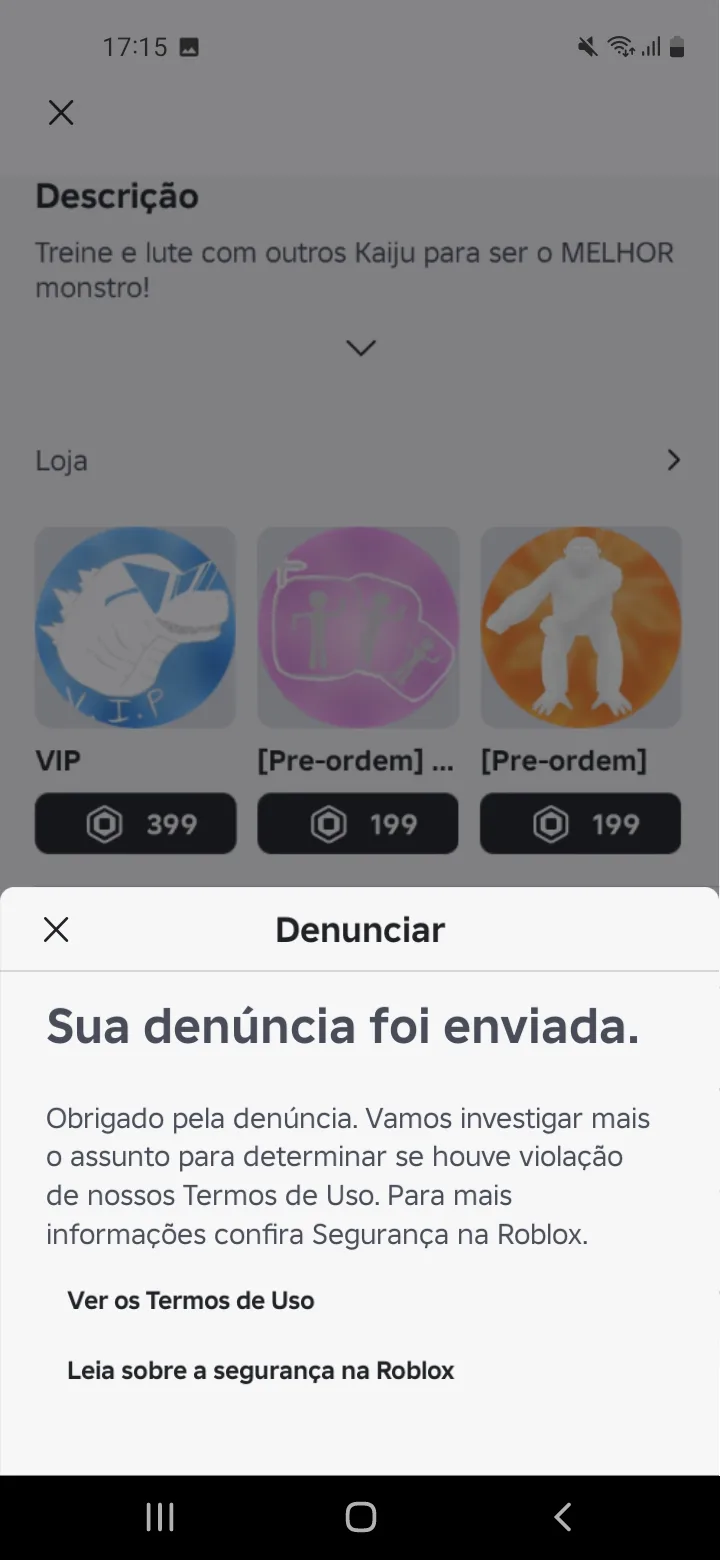Go to the home screen
720x1560 pixels.
click(360, 1517)
